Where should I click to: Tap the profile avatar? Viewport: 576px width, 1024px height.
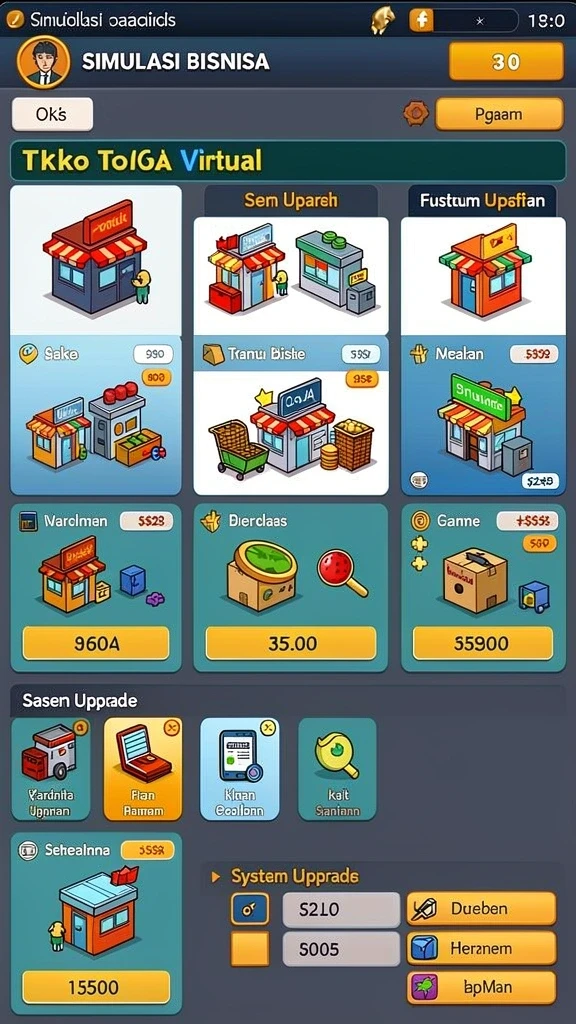44,62
